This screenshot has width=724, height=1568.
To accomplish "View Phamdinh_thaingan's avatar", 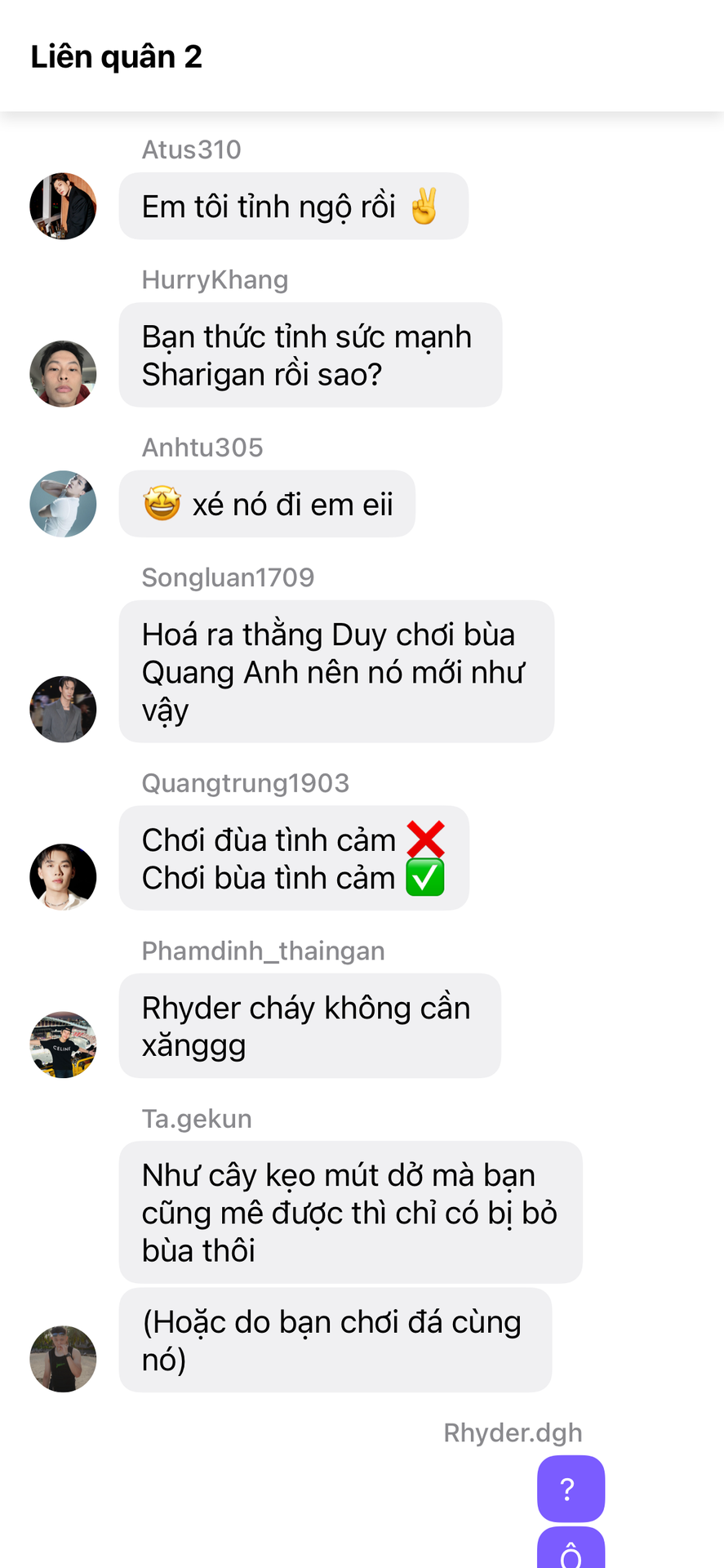I will (x=63, y=1045).
